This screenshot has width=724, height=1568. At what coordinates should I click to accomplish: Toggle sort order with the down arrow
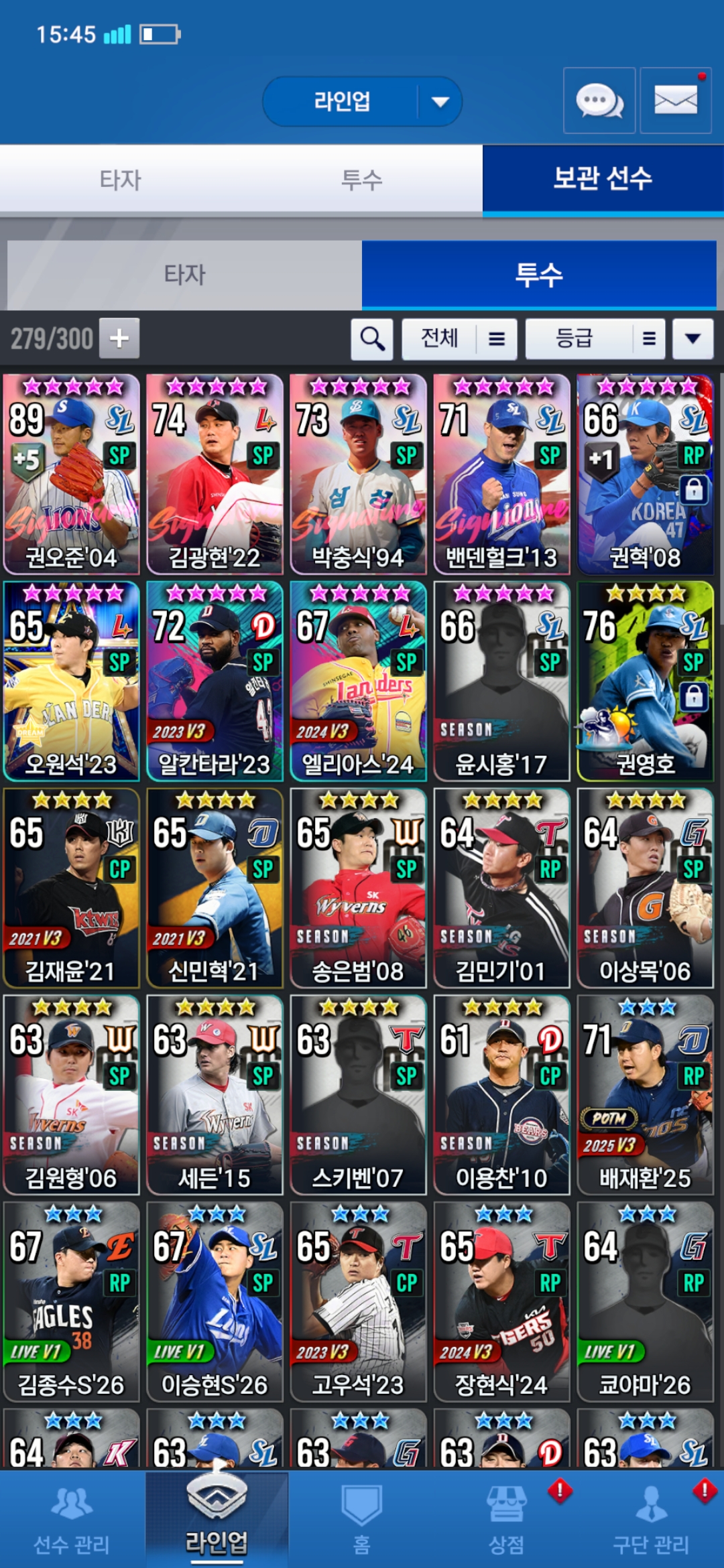point(692,339)
